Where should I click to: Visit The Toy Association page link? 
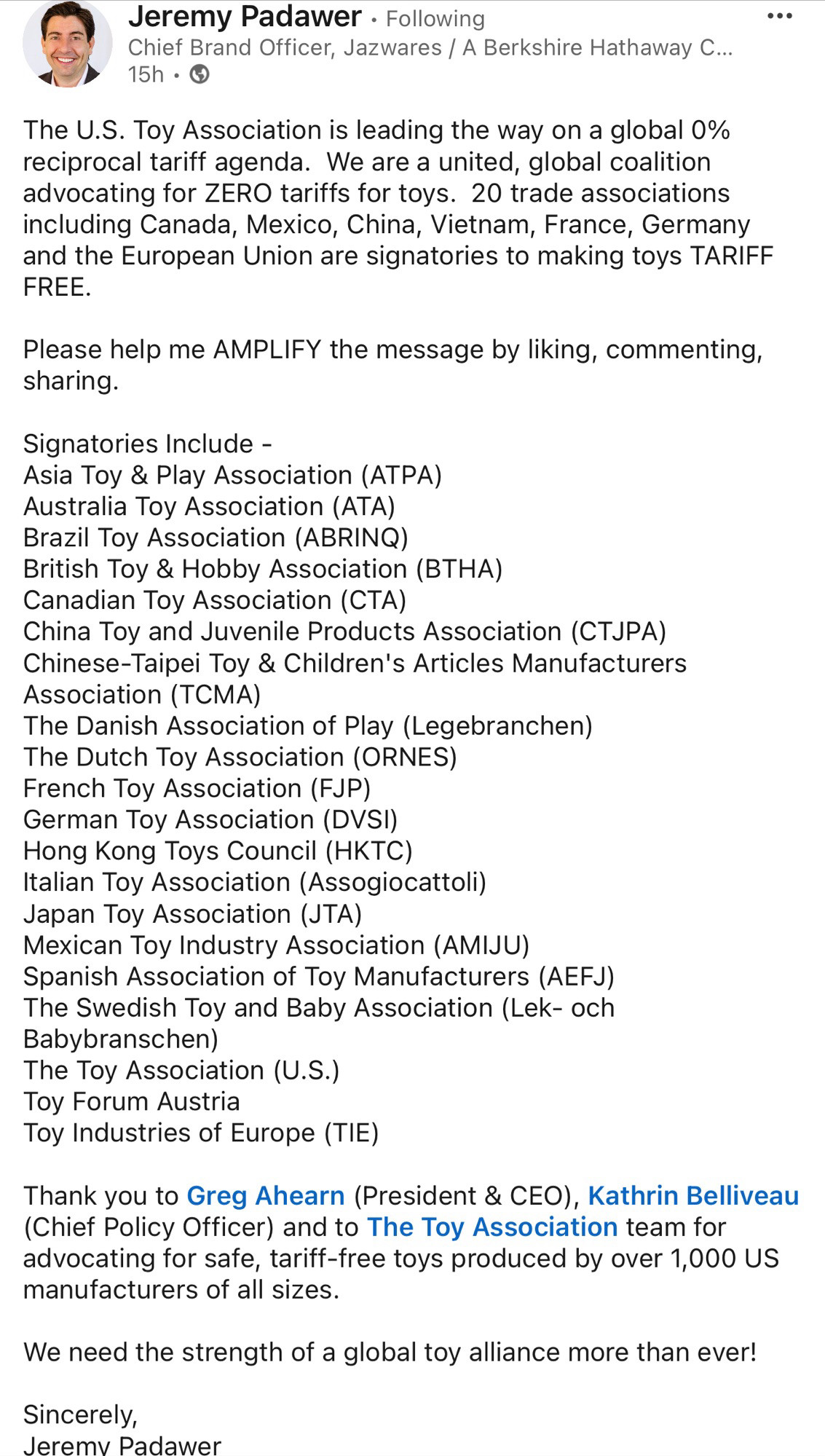coord(492,1227)
